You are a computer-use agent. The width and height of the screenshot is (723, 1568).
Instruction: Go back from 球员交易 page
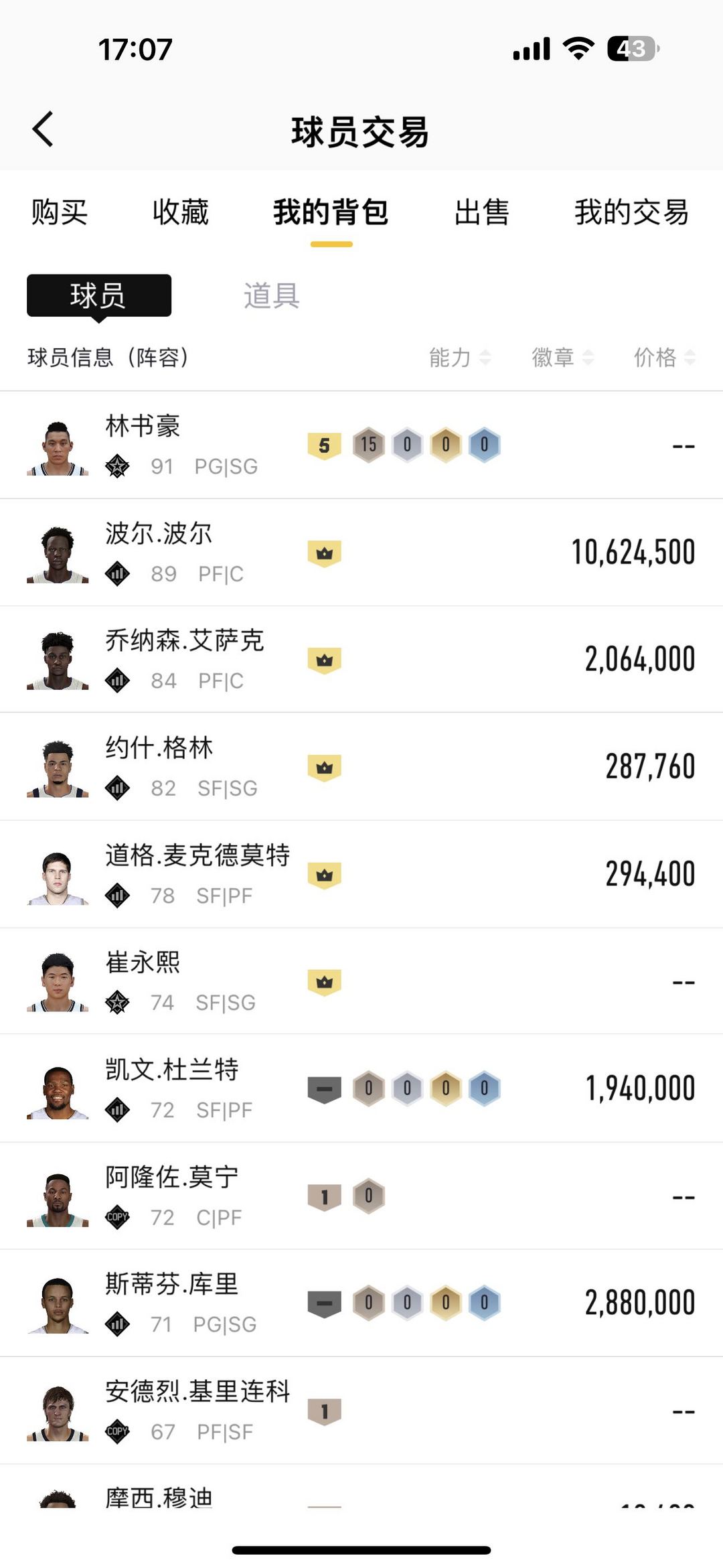tap(43, 129)
